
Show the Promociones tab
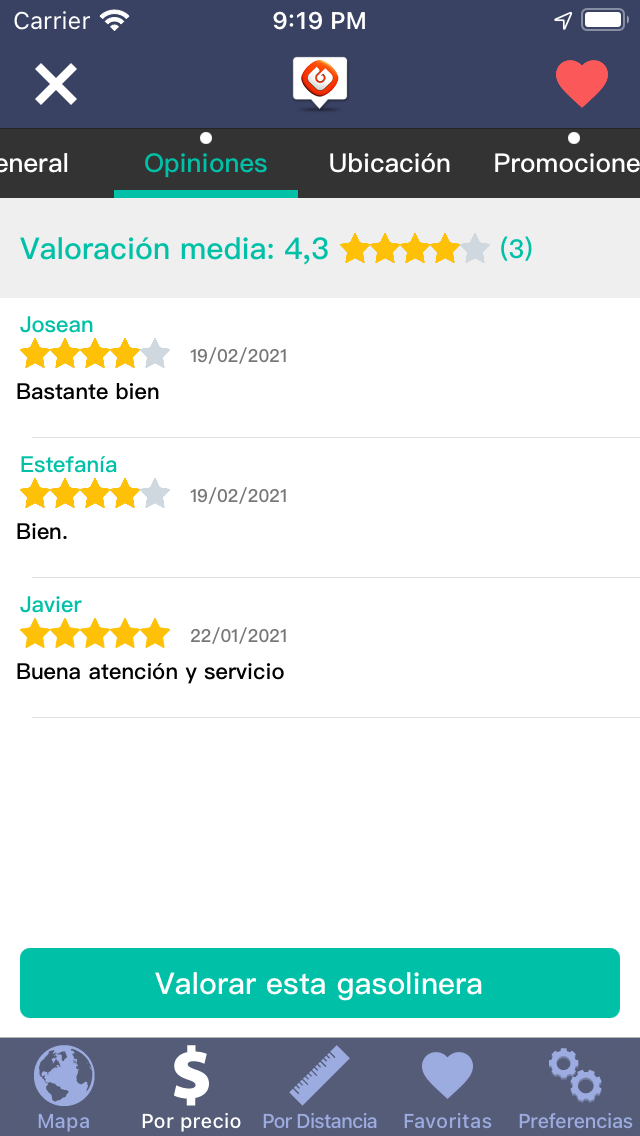click(566, 163)
